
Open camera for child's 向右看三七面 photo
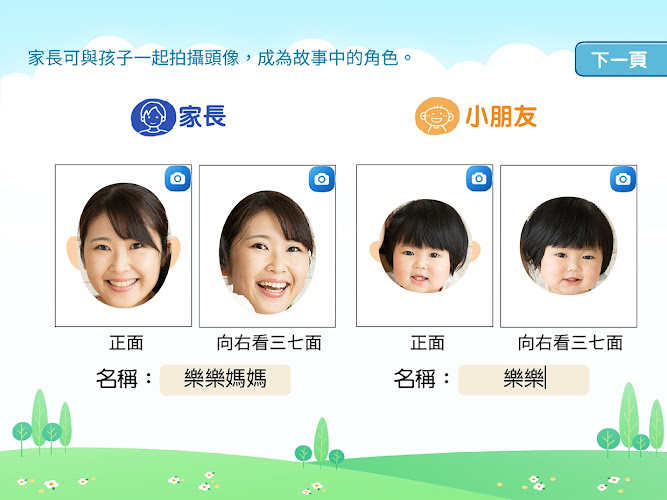622,179
